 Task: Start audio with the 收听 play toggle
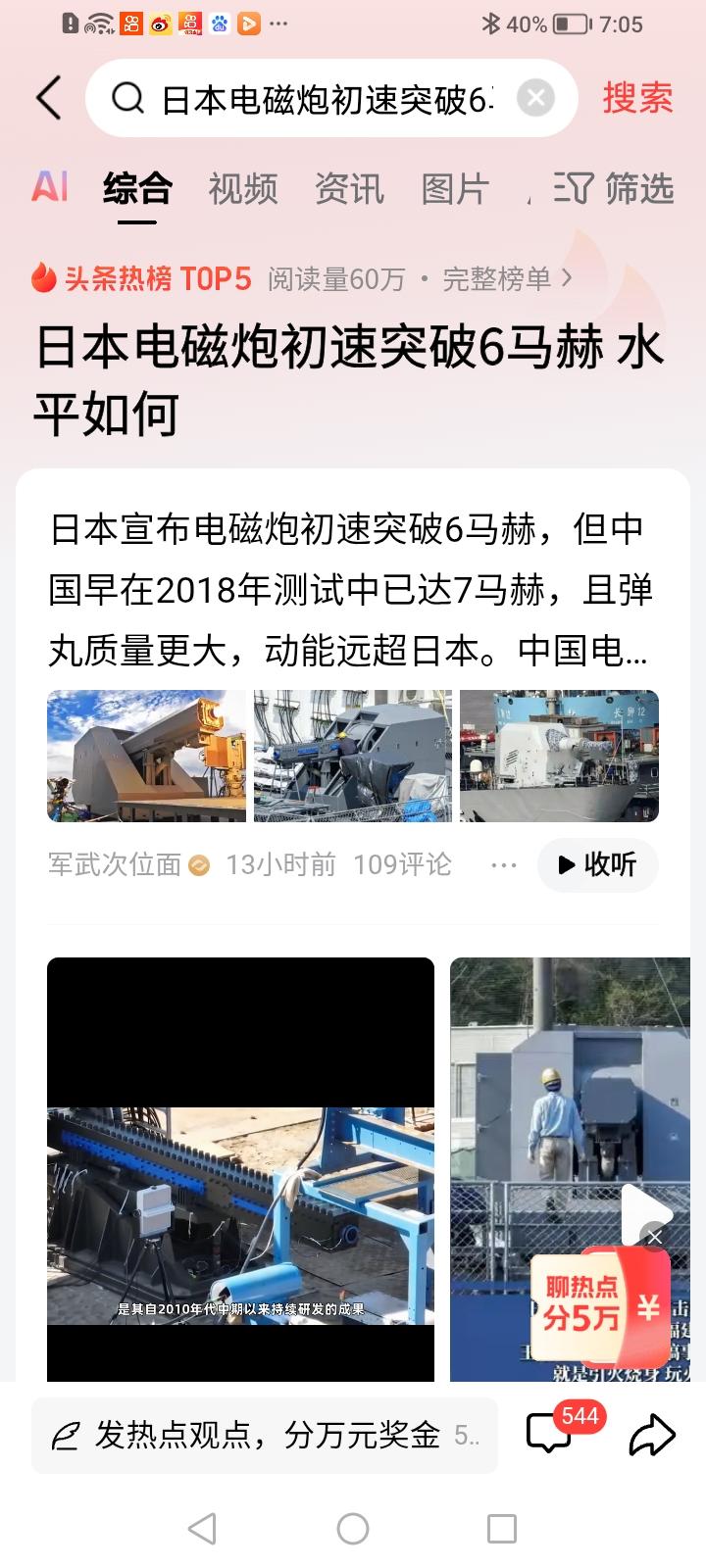tap(597, 865)
